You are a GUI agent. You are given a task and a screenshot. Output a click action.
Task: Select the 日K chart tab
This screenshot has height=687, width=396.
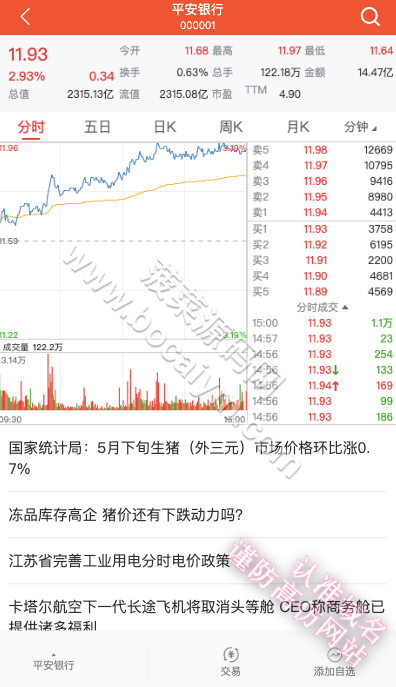coord(165,127)
